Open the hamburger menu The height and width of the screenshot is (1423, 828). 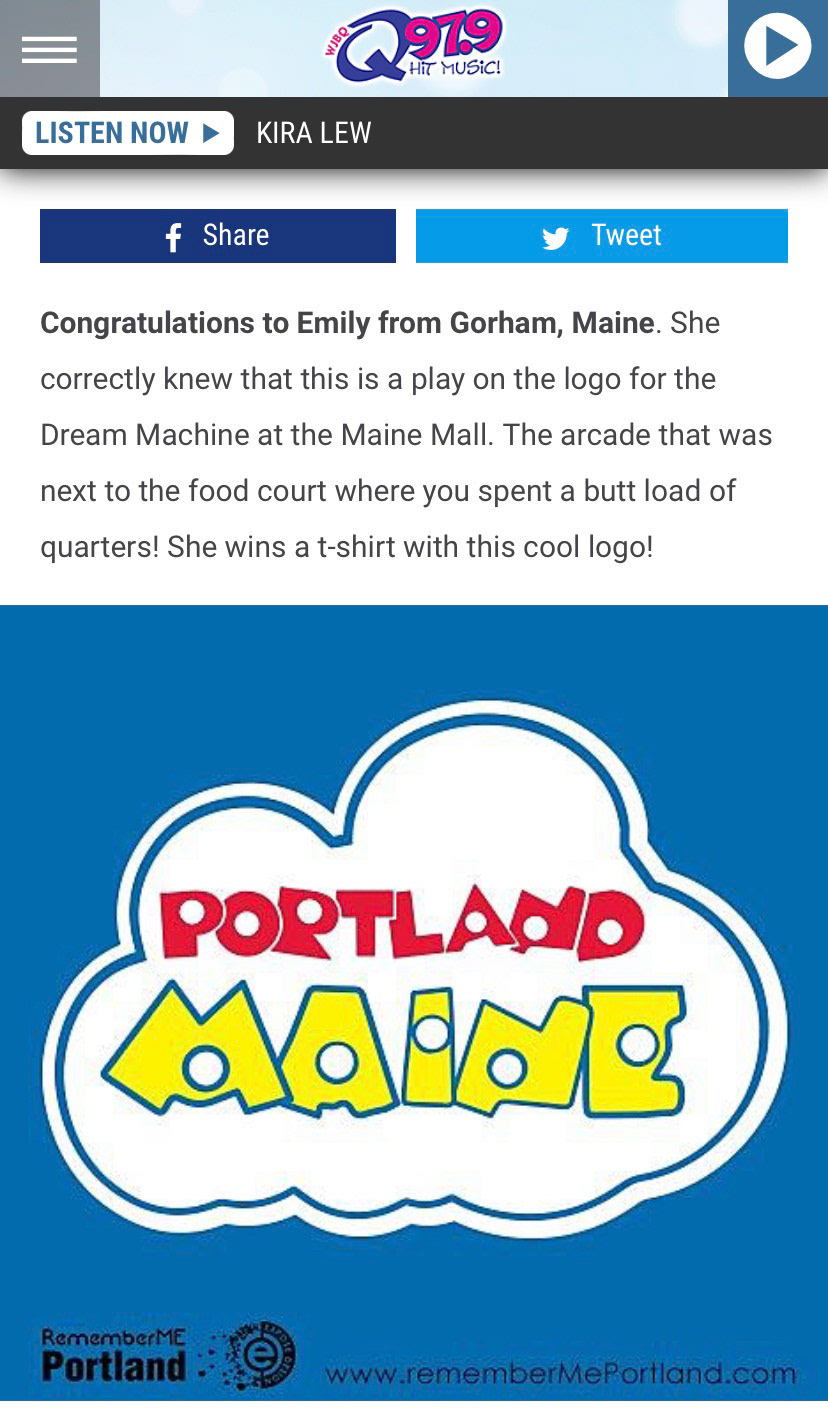[49, 48]
